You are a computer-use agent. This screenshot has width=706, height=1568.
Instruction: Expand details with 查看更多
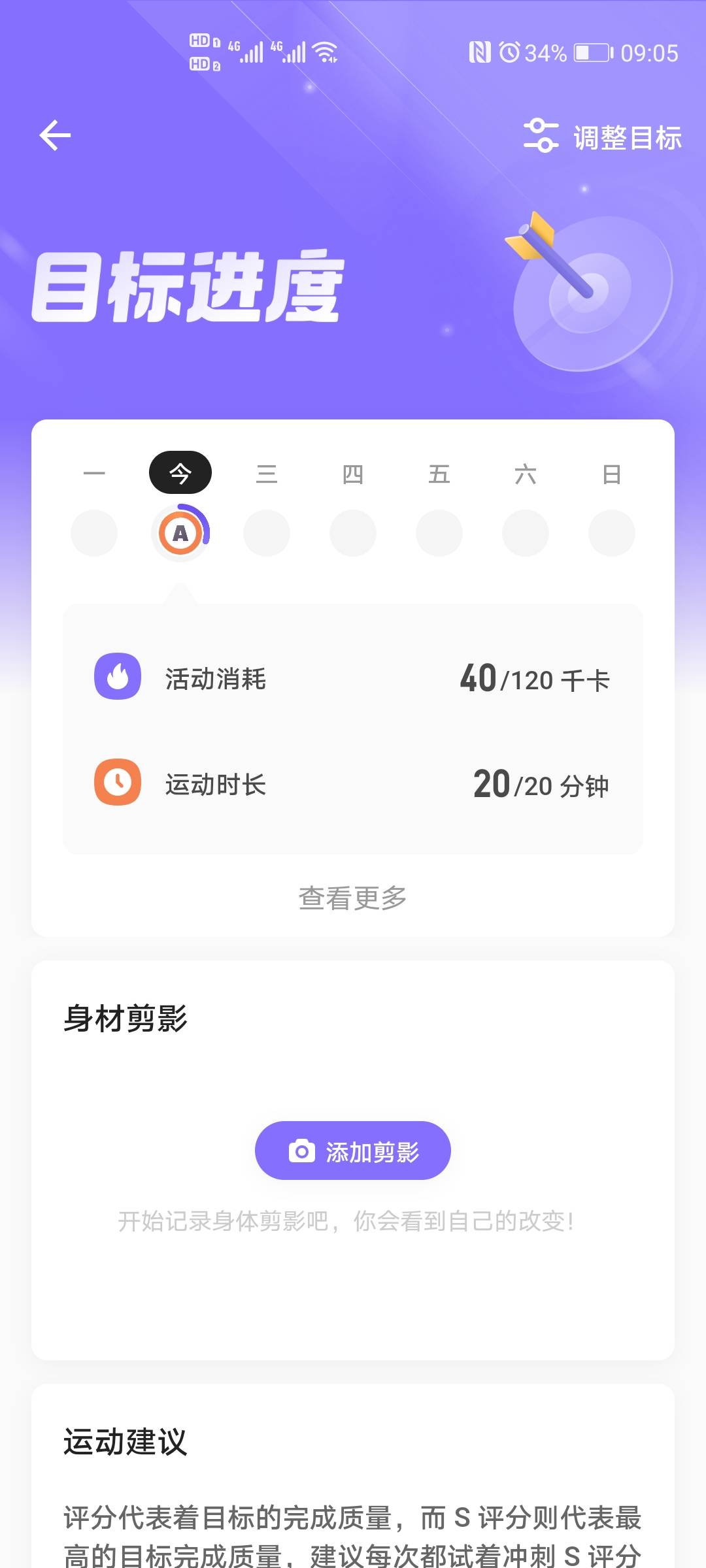tap(352, 898)
